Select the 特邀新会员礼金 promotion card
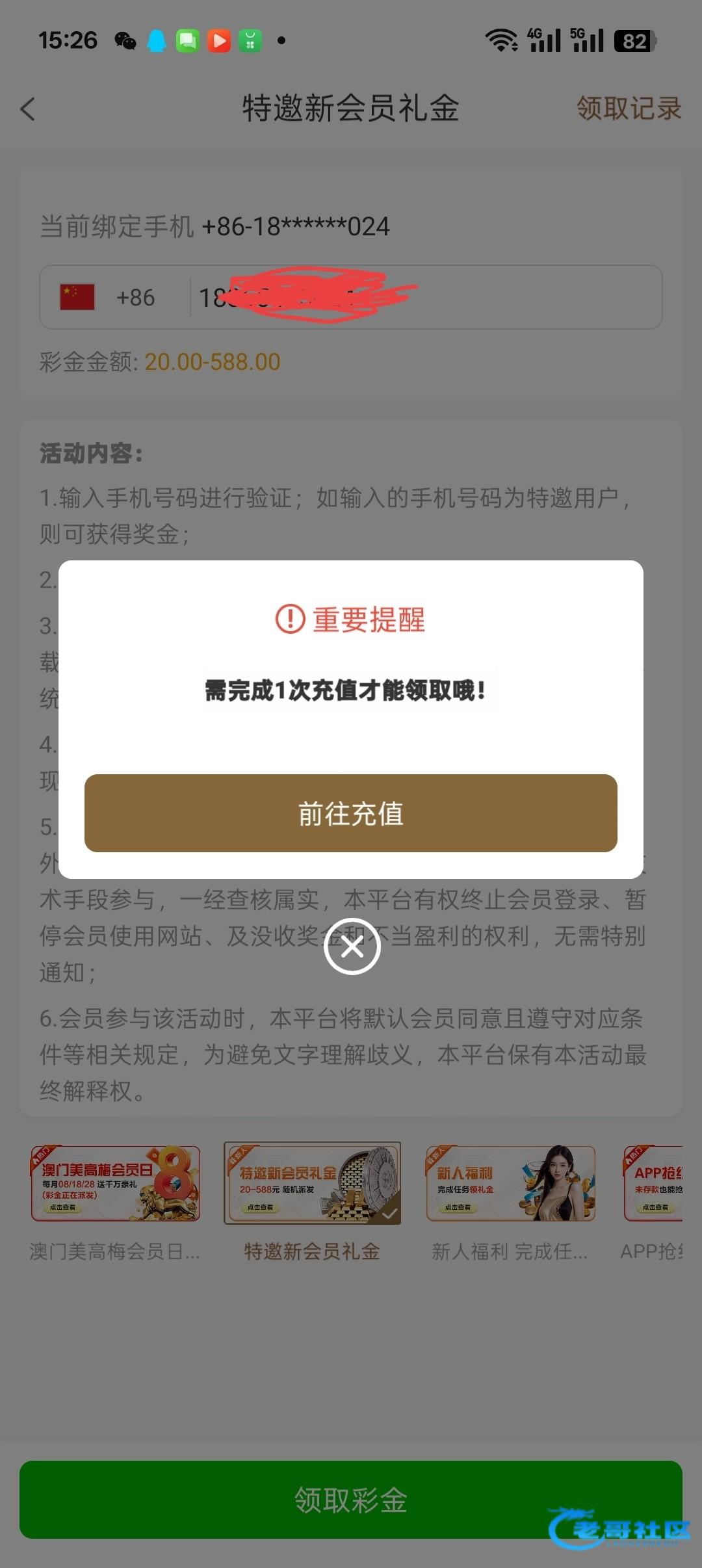 [312, 1183]
